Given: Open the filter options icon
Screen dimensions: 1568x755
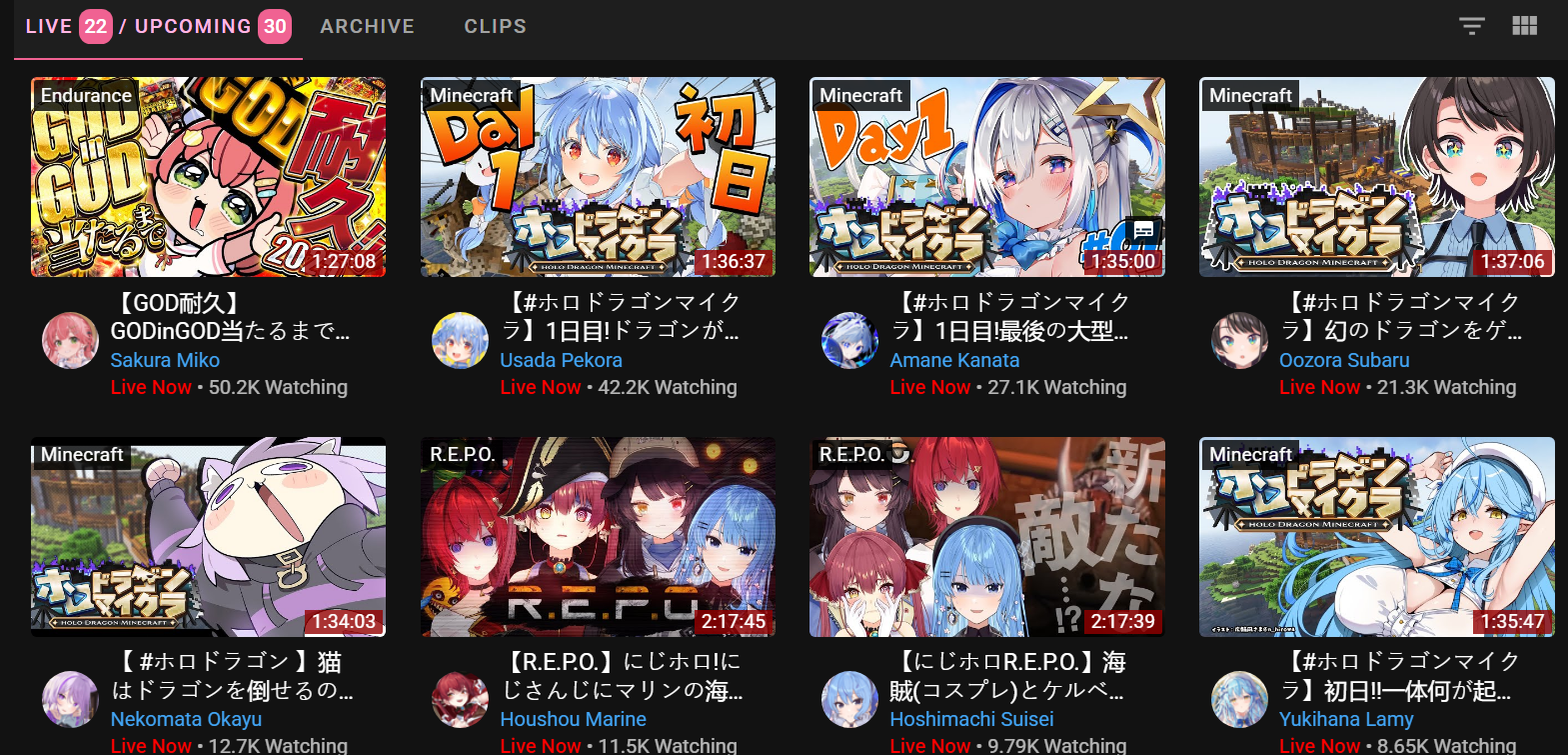Looking at the screenshot, I should pyautogui.click(x=1471, y=27).
